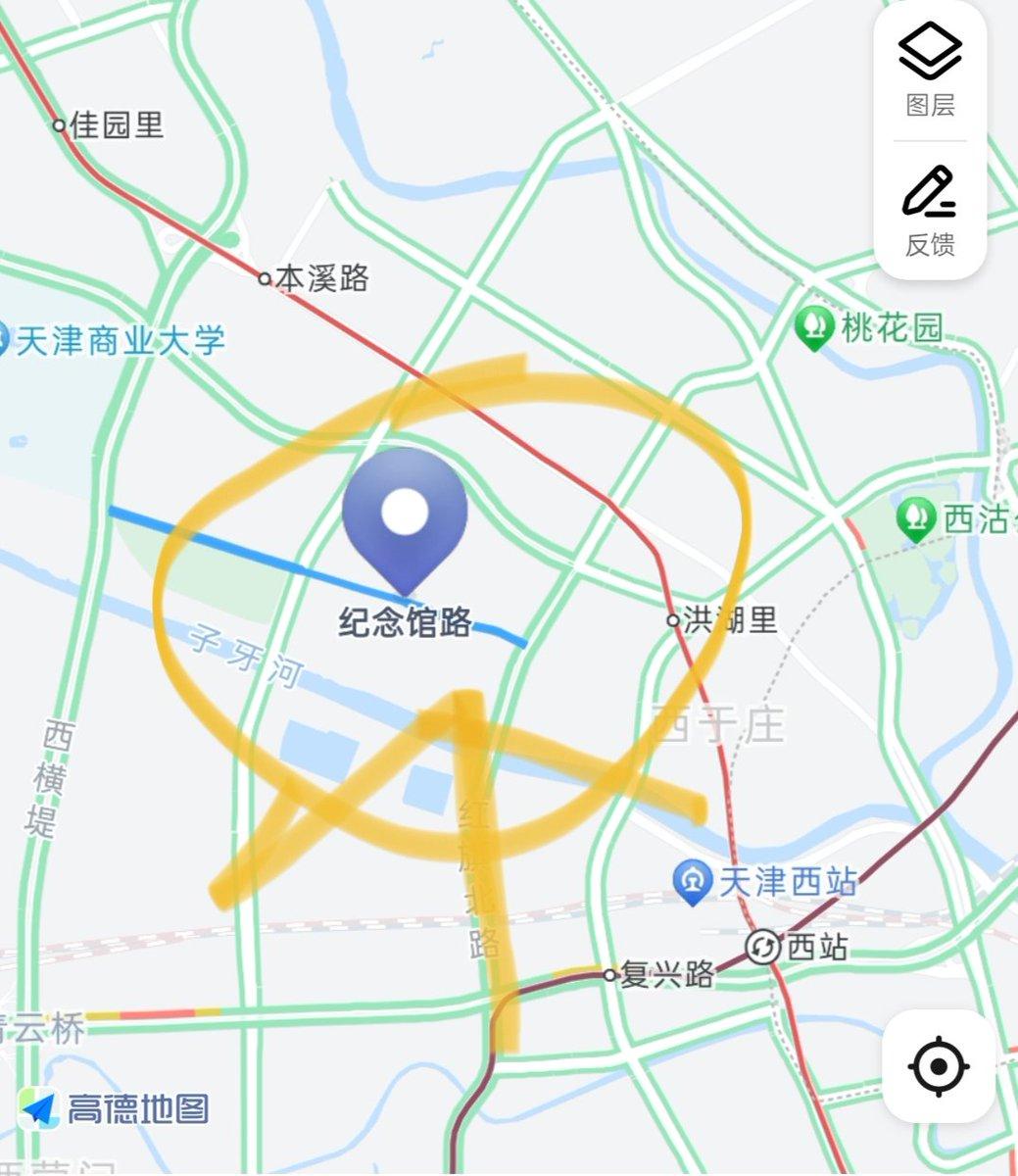Recenter the map on current location
The height and width of the screenshot is (1176, 1018).
tap(939, 1065)
